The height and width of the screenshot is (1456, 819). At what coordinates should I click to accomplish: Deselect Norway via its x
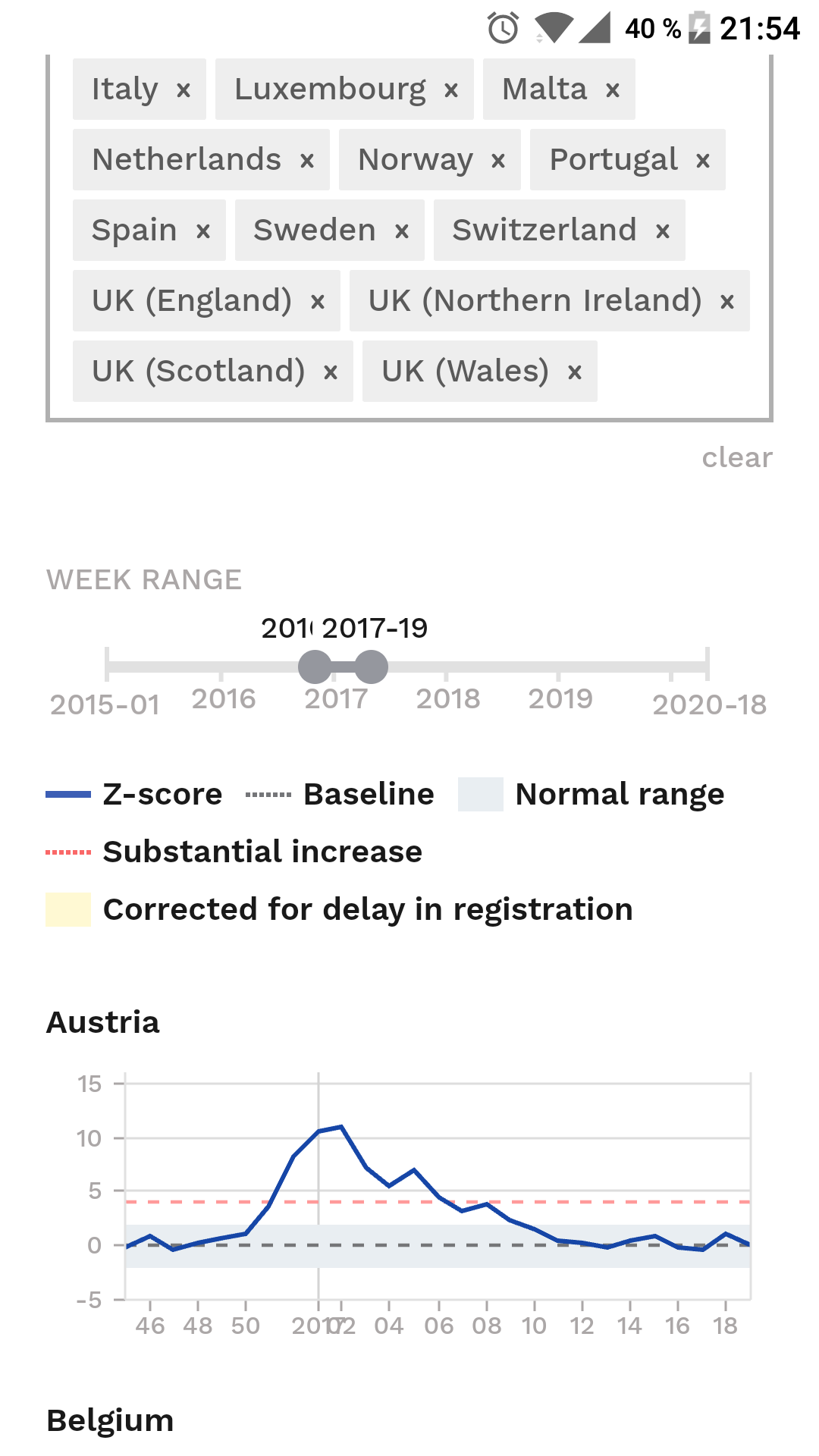498,161
